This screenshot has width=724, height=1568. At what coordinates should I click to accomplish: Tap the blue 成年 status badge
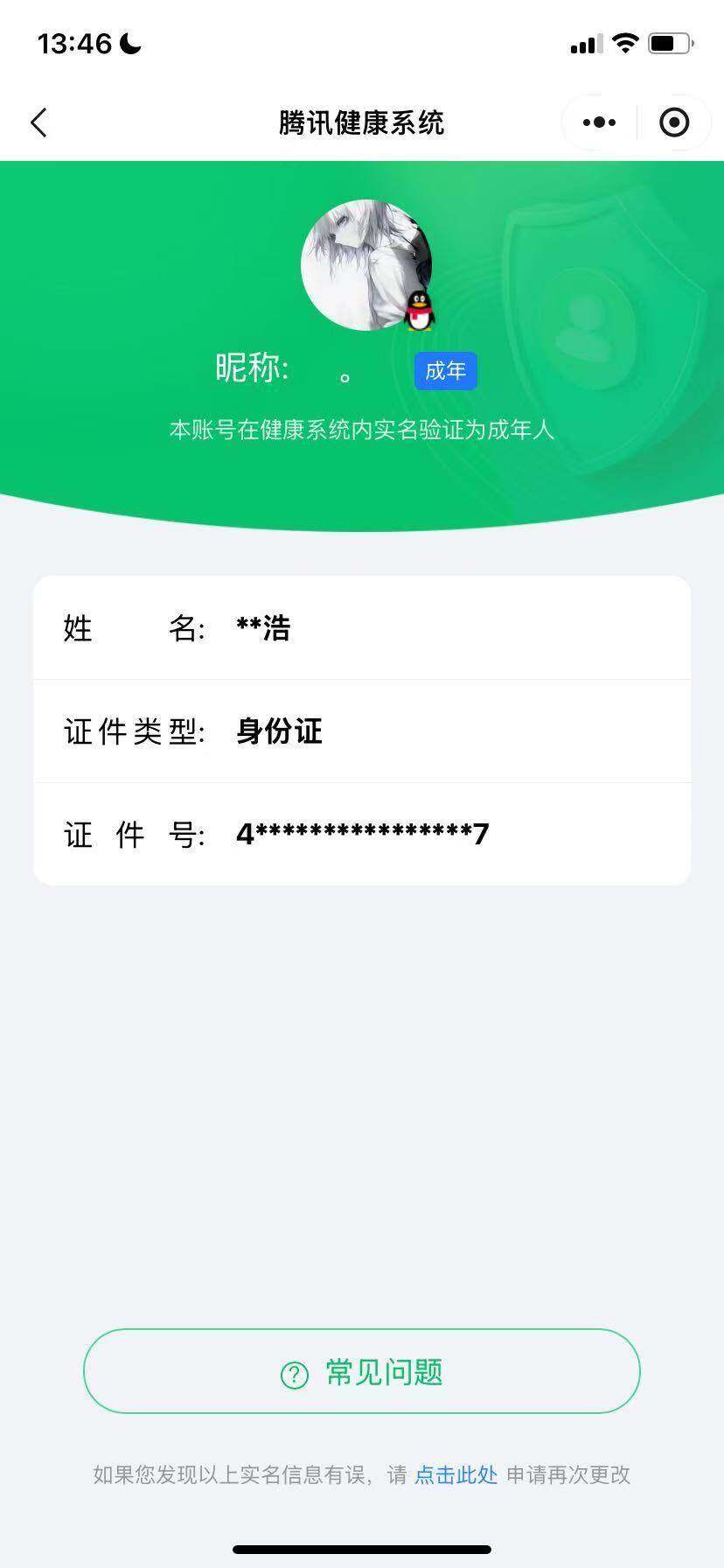pyautogui.click(x=445, y=370)
